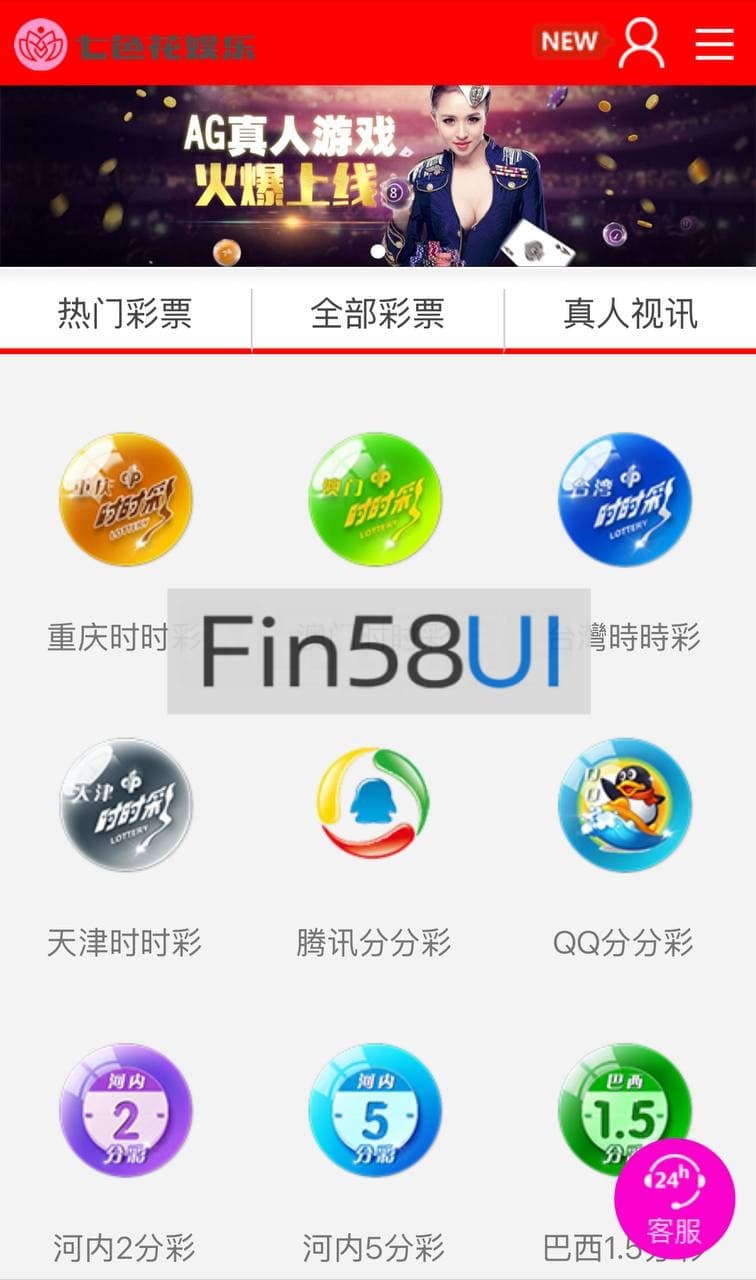Open the 重庆时时彩 lottery ball icon

tap(126, 500)
